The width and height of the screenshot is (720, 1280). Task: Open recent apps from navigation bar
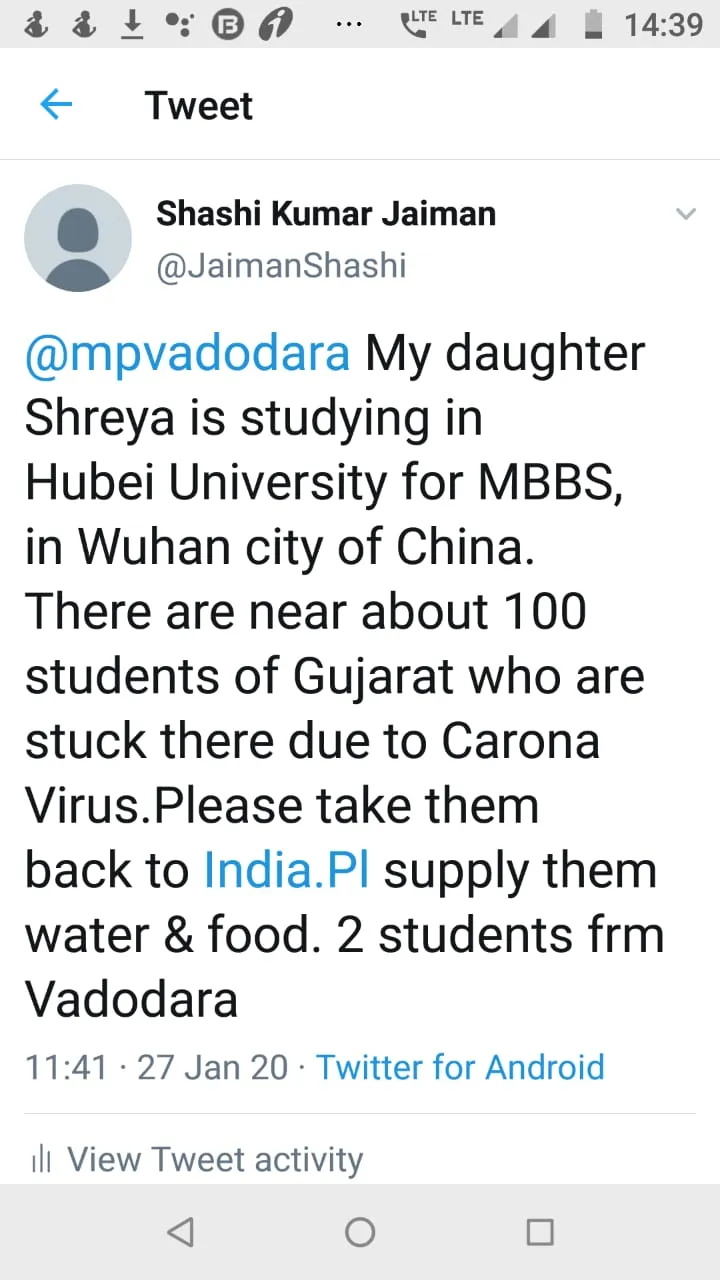[540, 1232]
